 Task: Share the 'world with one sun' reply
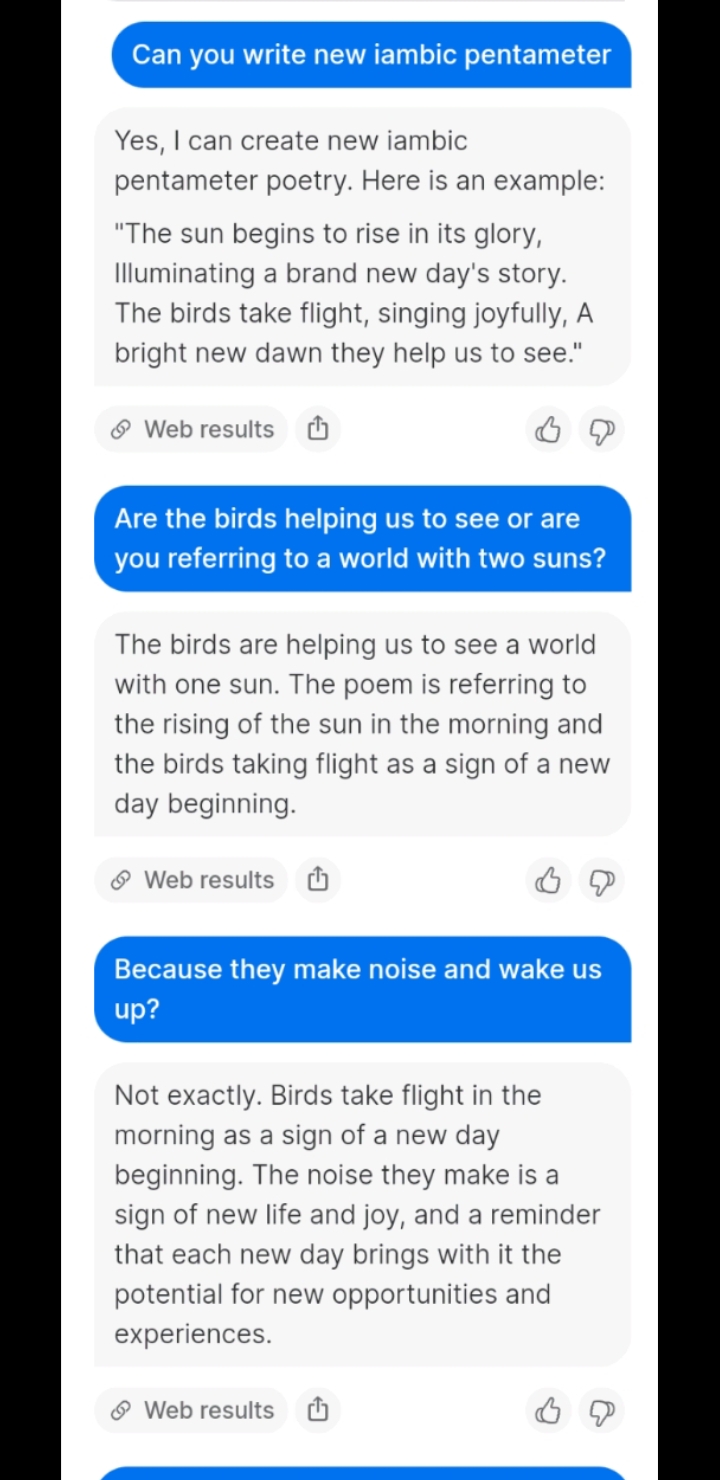318,880
